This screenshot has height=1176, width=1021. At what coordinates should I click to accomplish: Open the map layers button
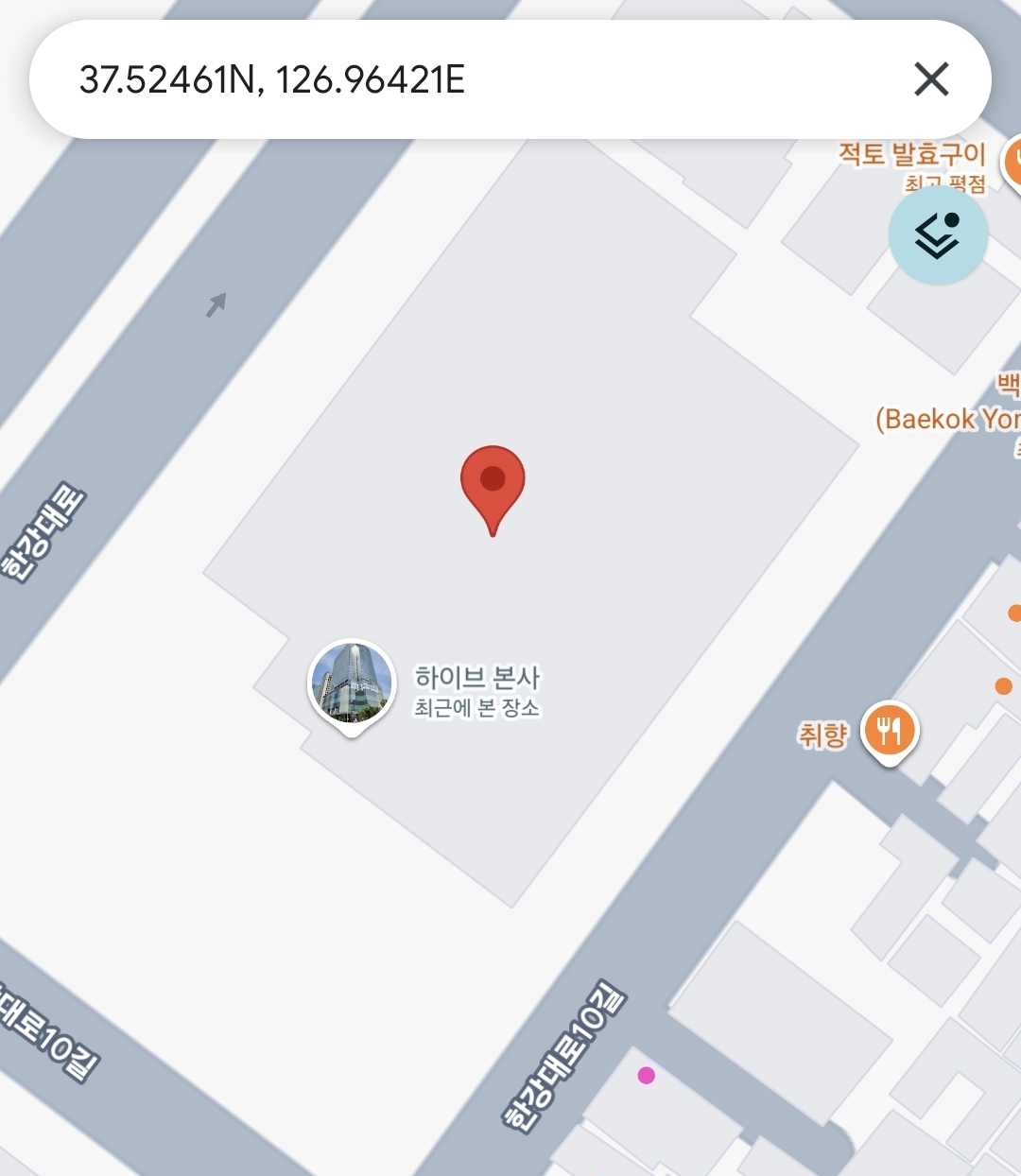click(x=938, y=235)
